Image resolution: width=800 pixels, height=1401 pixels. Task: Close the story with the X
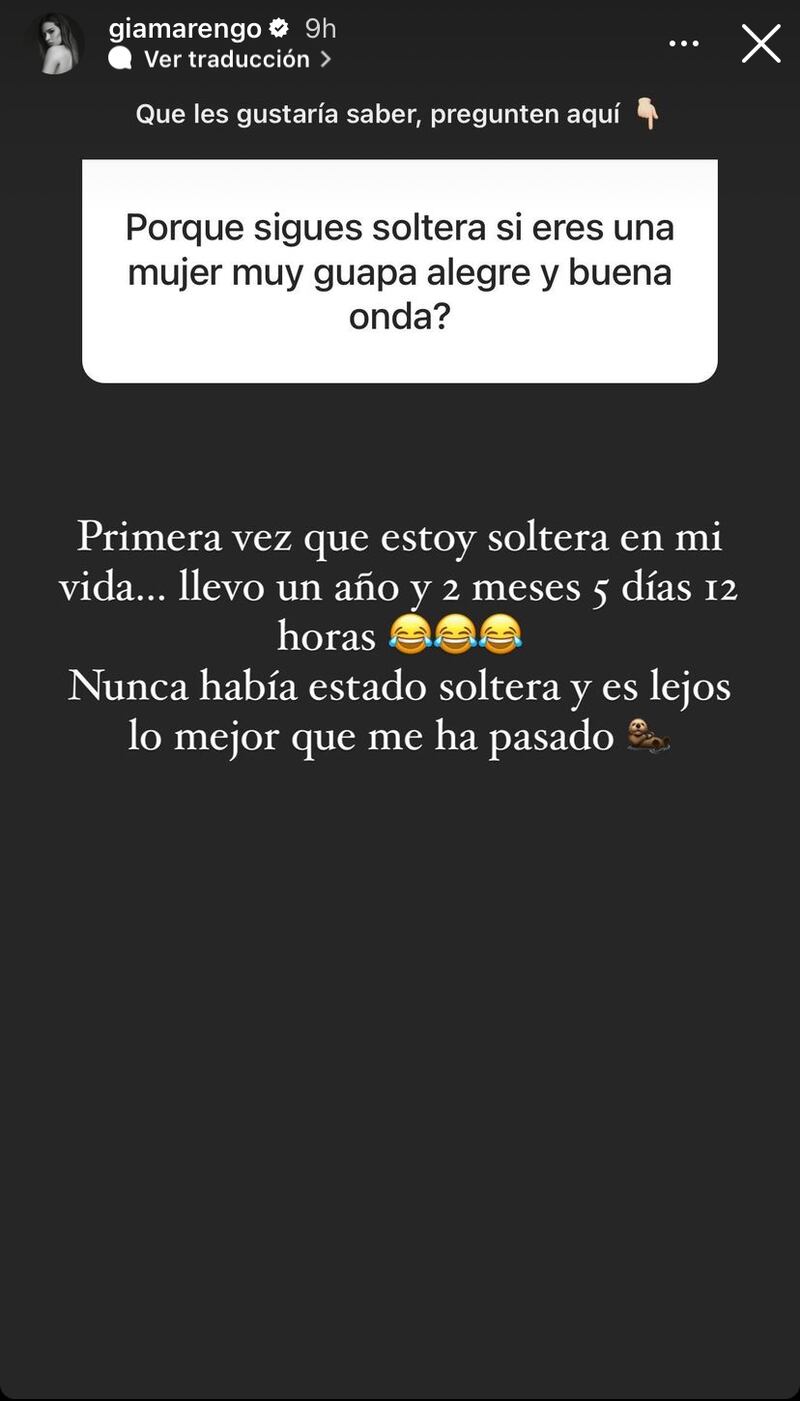(761, 44)
